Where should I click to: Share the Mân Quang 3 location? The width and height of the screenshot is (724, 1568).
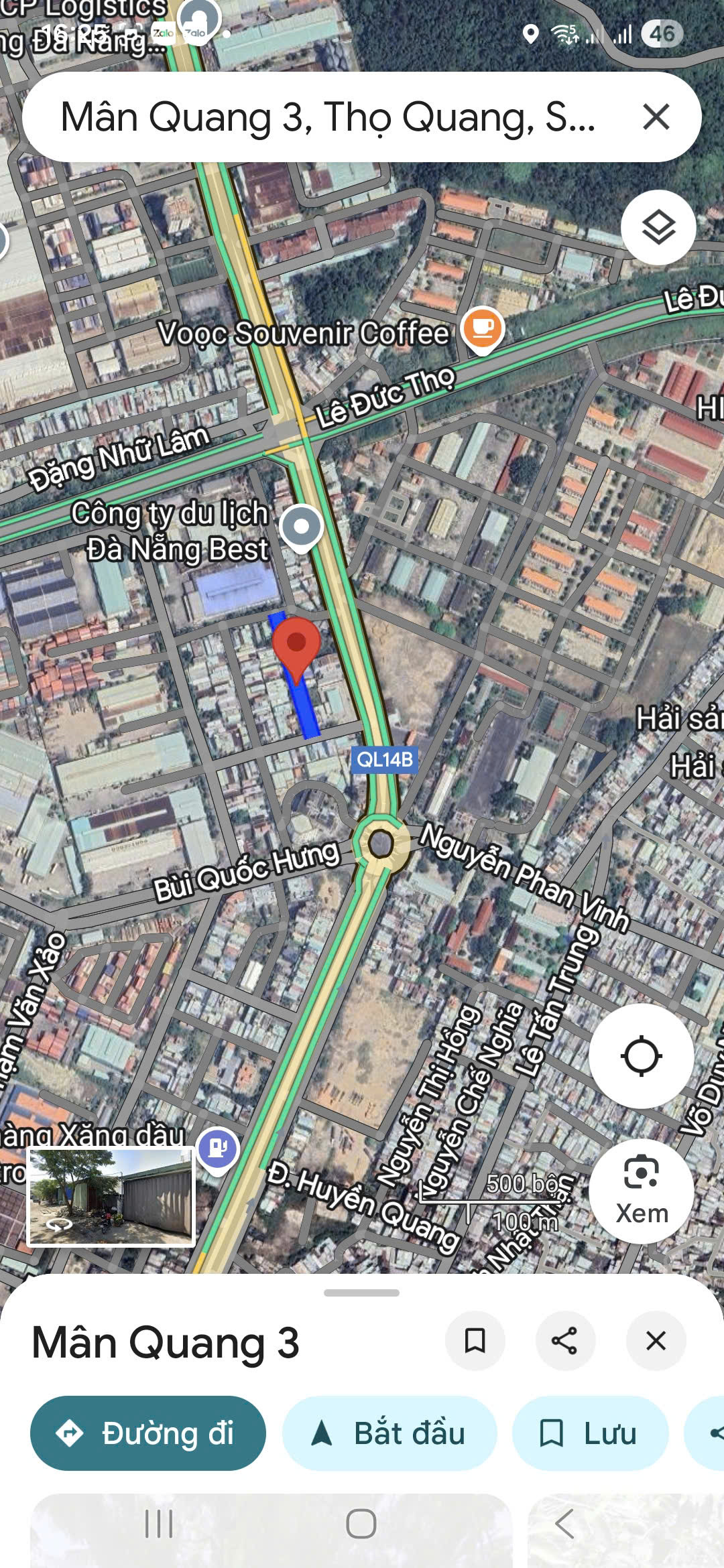(564, 1341)
